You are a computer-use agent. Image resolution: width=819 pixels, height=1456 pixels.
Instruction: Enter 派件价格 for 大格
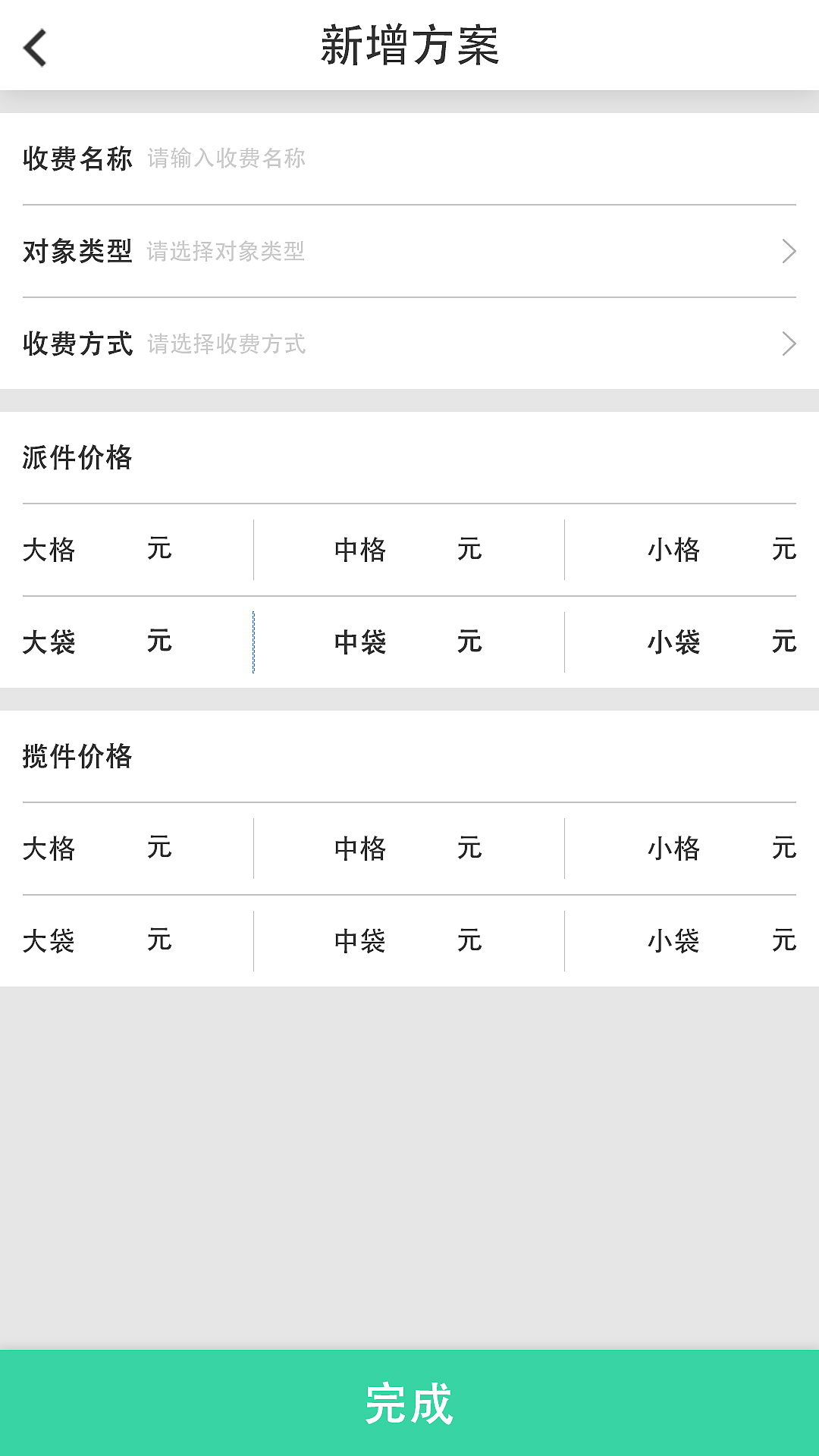(110, 550)
